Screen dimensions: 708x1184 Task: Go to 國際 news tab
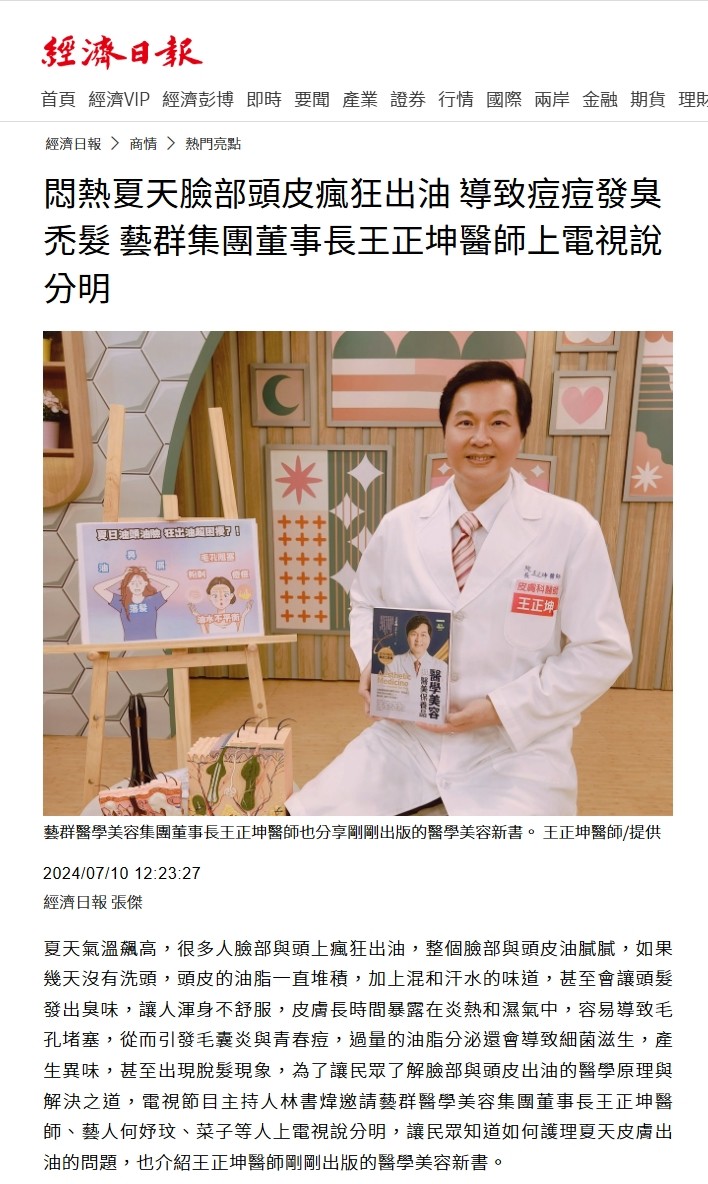click(x=504, y=99)
